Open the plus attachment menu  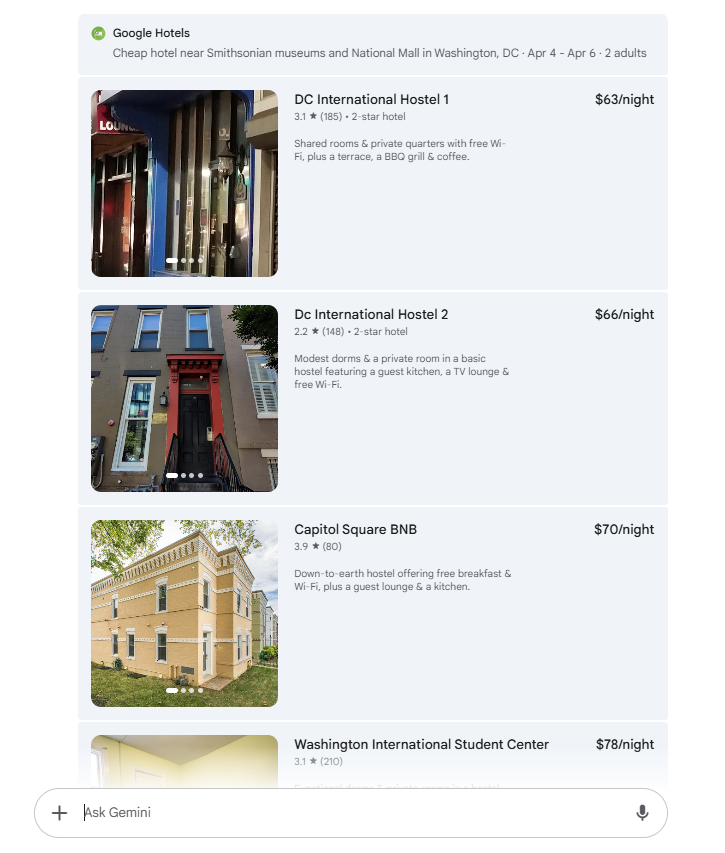(x=59, y=813)
